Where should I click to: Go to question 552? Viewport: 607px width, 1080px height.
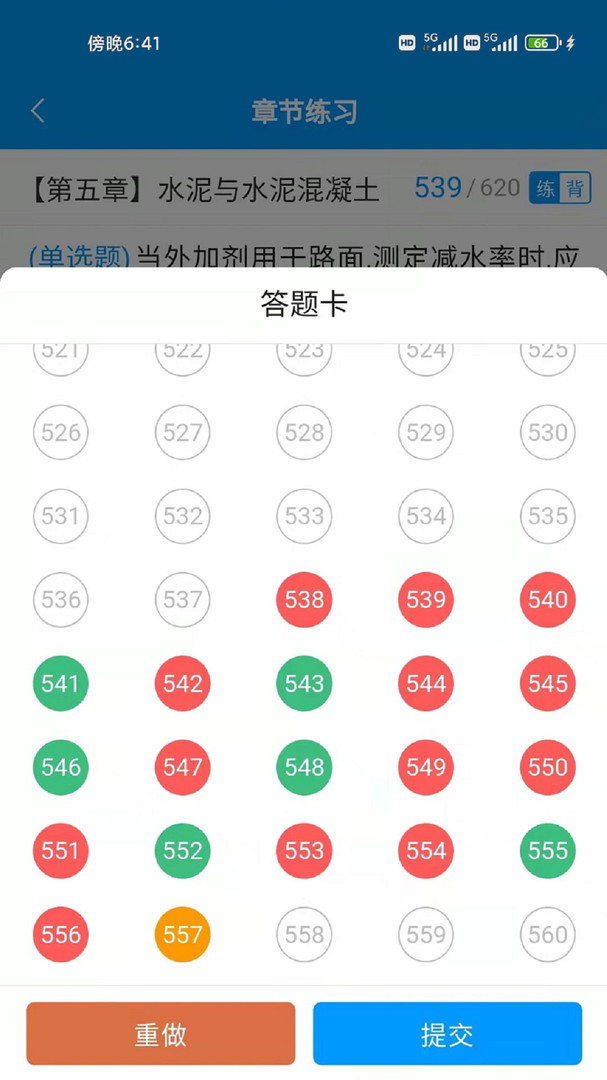click(183, 851)
